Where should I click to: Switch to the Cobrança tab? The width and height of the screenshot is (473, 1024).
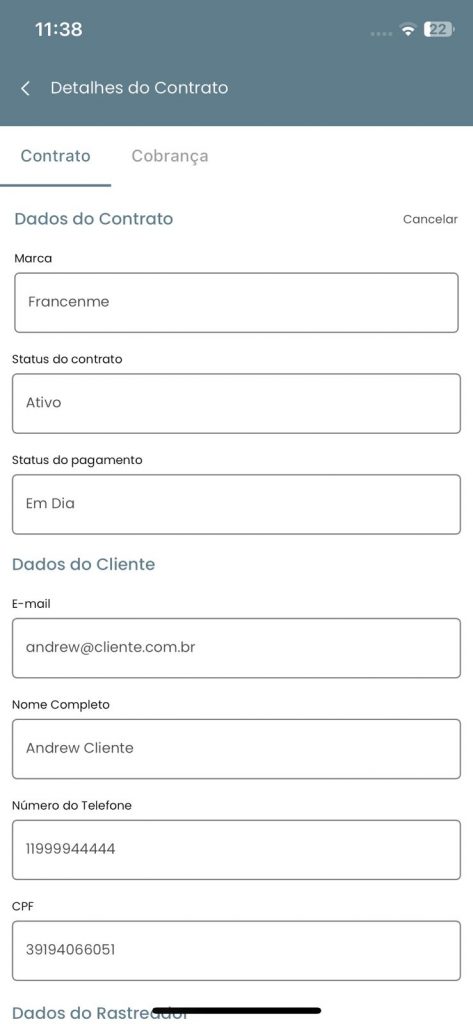[170, 156]
